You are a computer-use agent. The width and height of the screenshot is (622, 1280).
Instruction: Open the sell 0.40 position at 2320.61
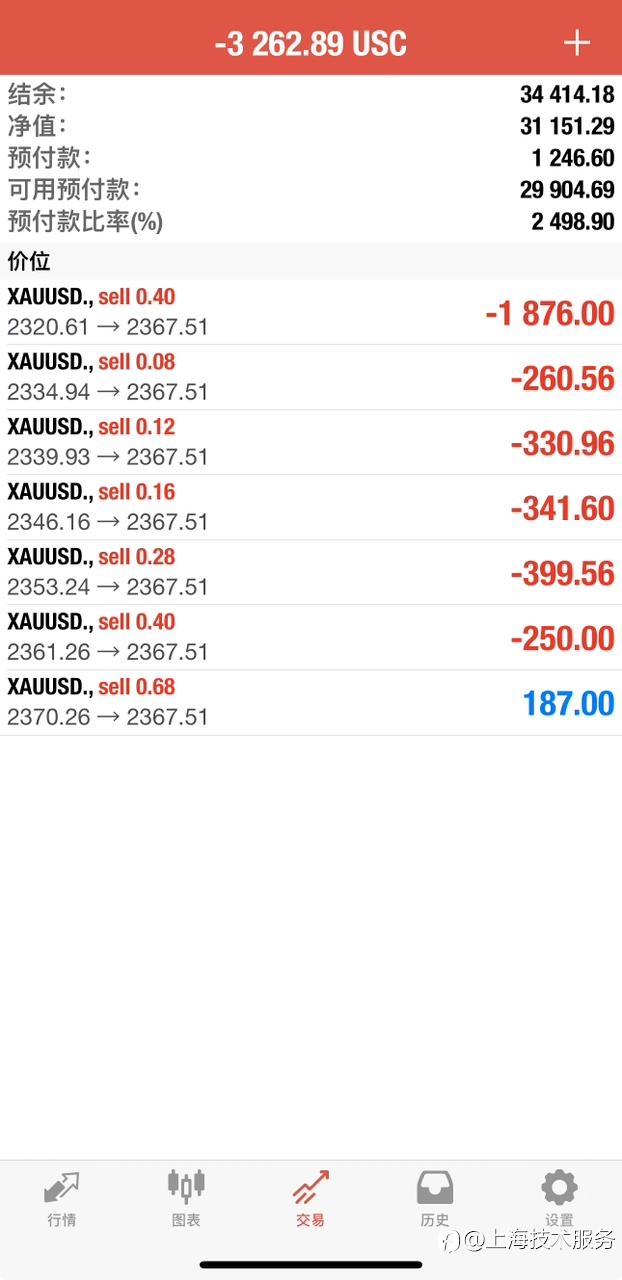[311, 312]
